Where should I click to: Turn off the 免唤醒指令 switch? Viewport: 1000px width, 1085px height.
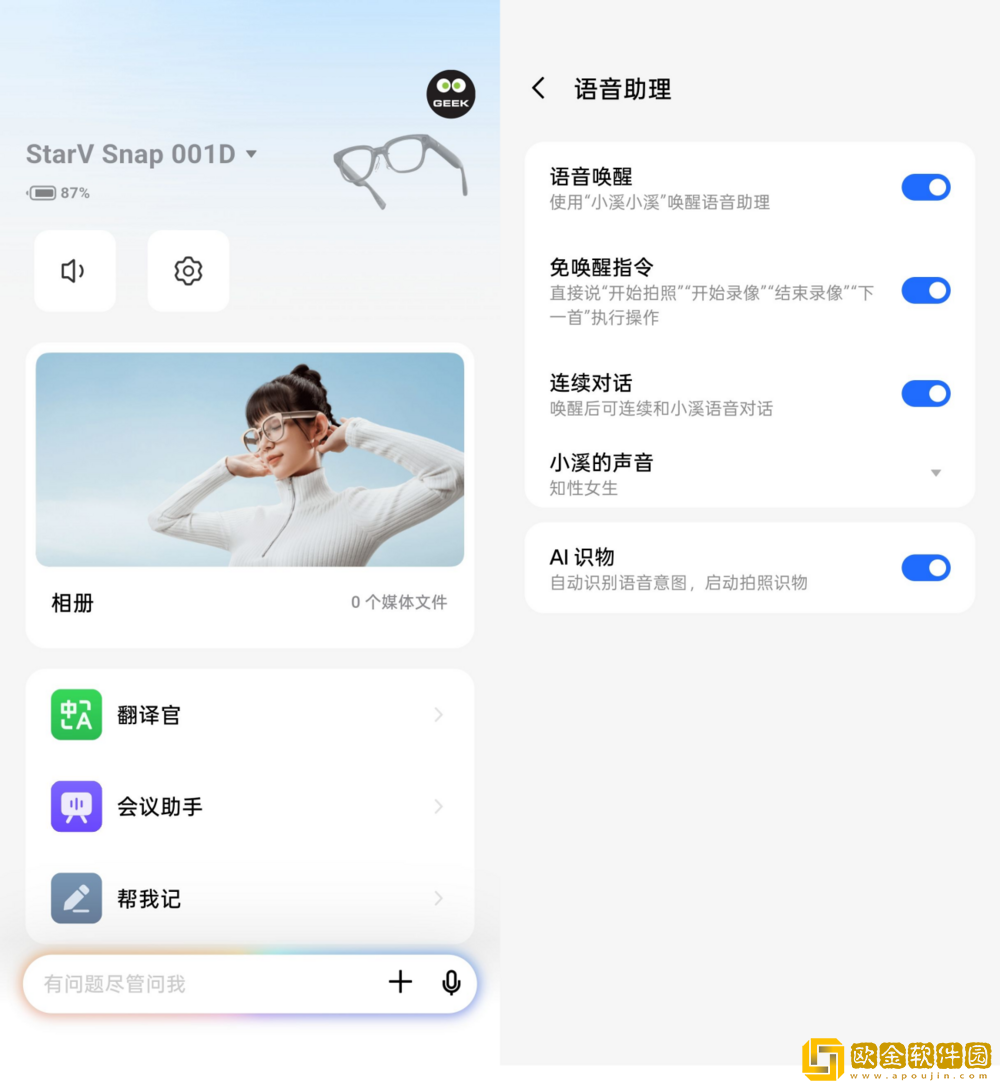coord(925,290)
